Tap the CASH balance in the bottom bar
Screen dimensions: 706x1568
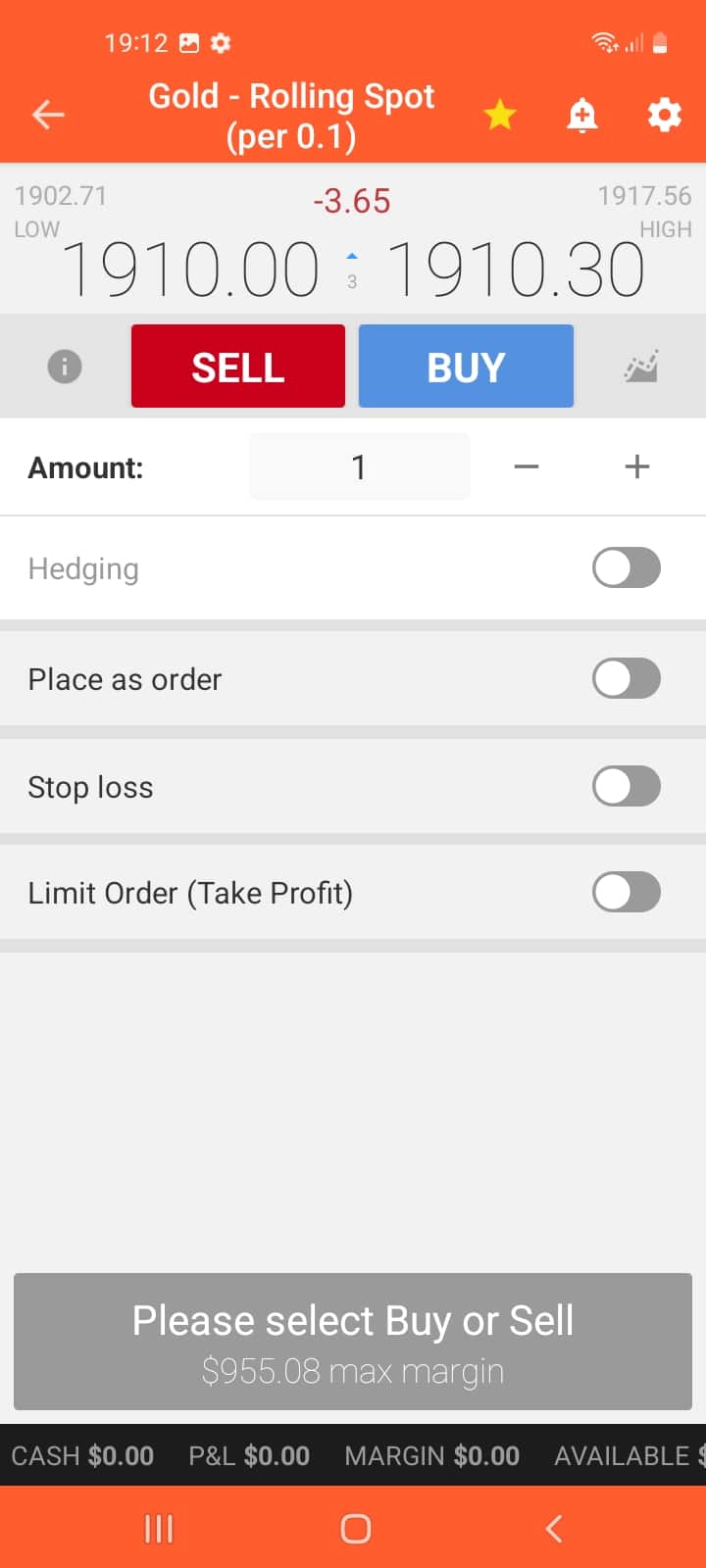point(82,1455)
